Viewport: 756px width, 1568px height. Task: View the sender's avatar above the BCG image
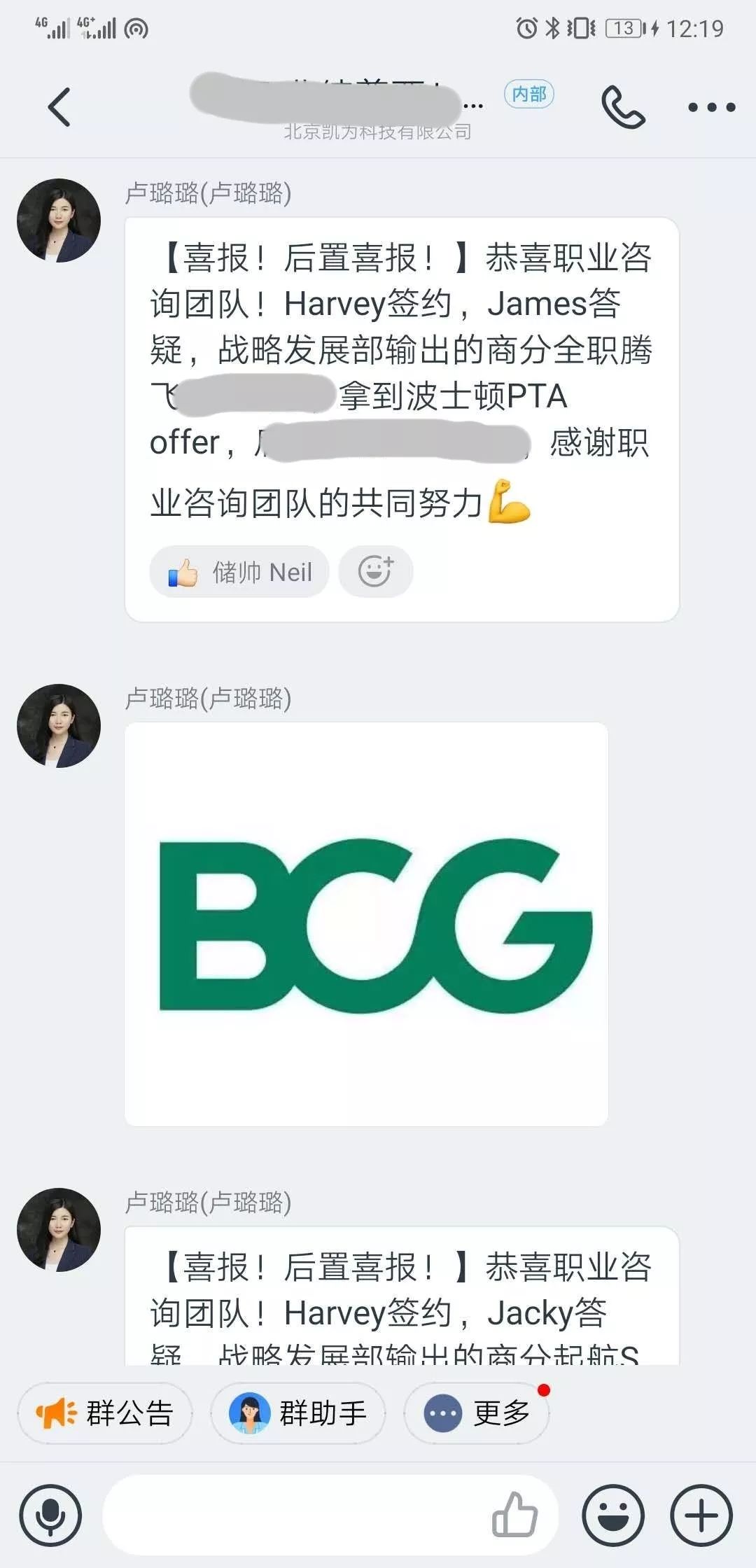click(59, 726)
